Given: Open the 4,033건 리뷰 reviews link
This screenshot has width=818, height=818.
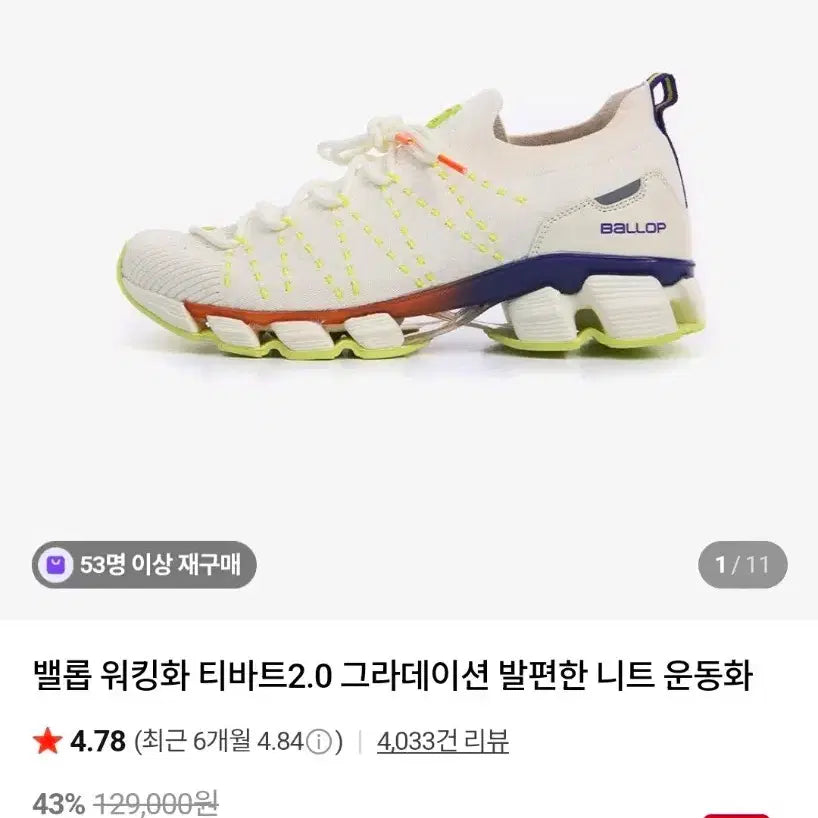Looking at the screenshot, I should [443, 741].
